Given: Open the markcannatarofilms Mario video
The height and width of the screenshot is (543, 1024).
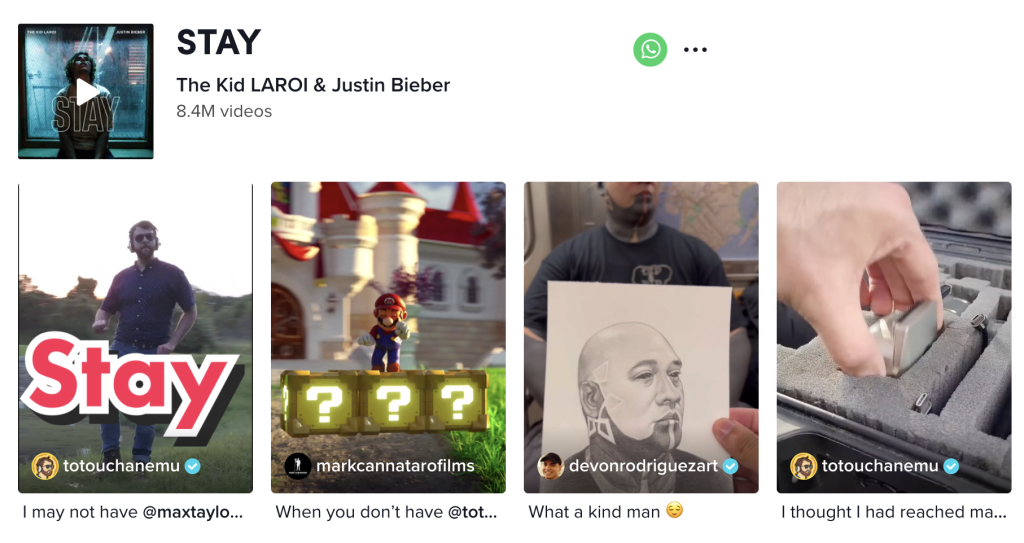Looking at the screenshot, I should tap(388, 336).
